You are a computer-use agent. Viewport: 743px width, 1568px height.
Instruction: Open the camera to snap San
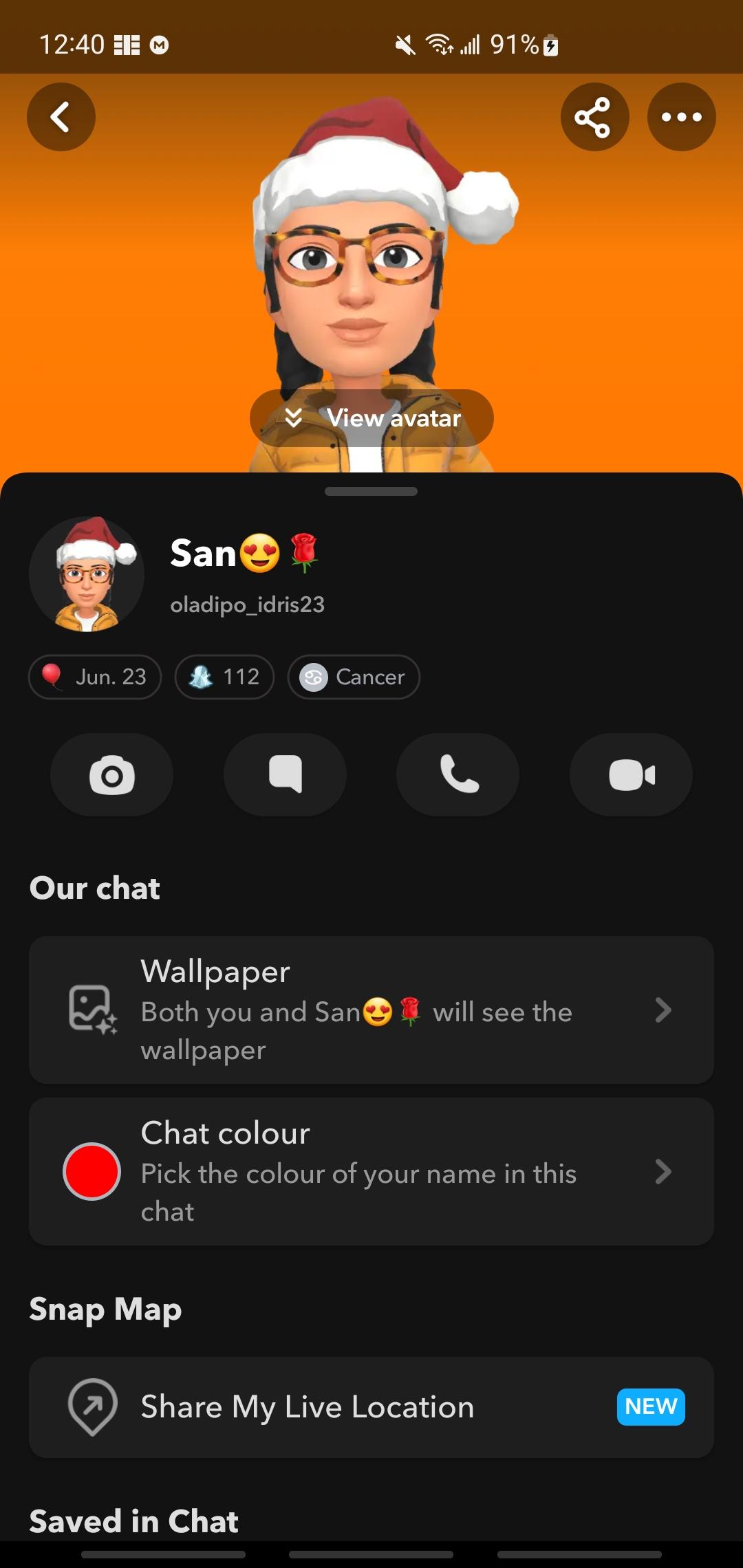pyautogui.click(x=111, y=774)
